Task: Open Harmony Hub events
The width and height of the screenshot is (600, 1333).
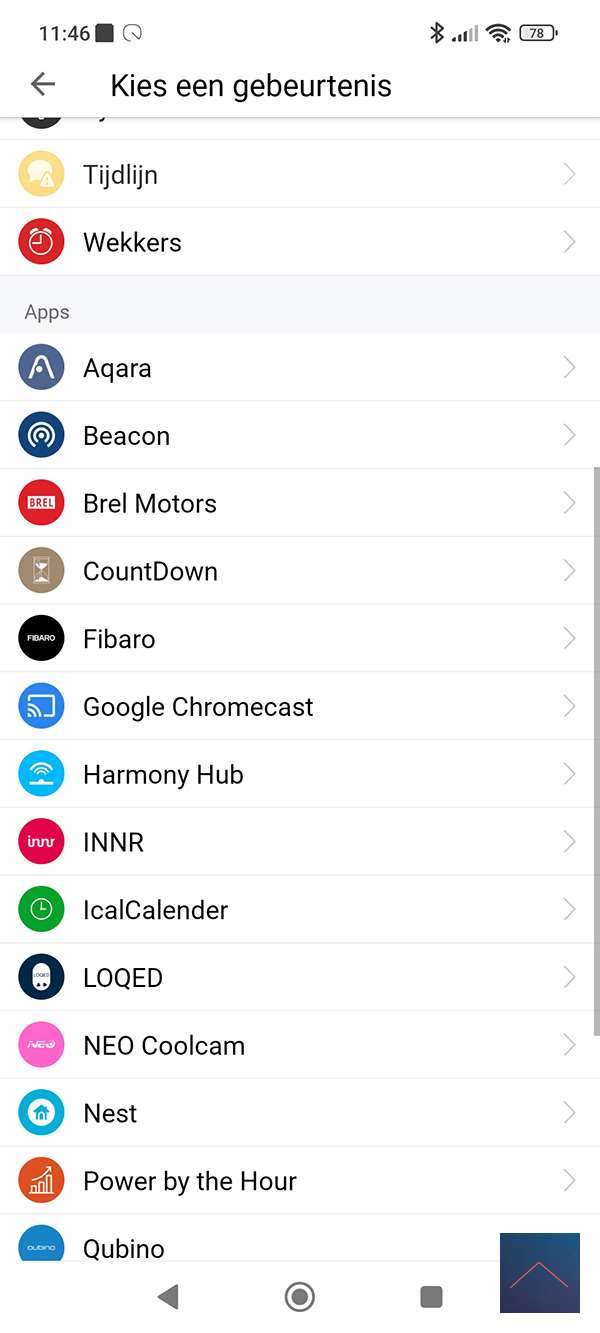Action: tap(300, 774)
